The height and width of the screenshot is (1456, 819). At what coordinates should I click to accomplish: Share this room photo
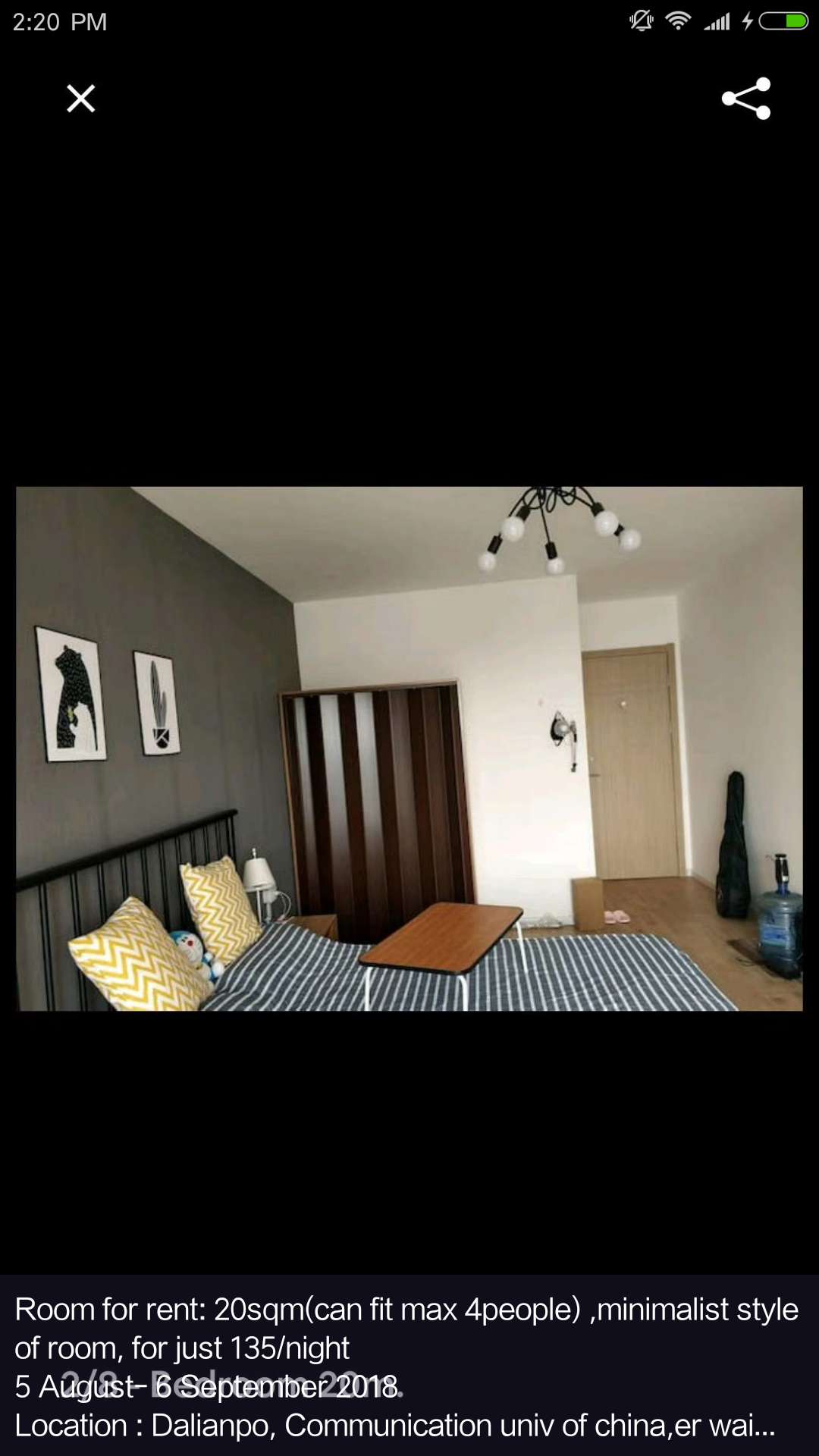pos(746,99)
